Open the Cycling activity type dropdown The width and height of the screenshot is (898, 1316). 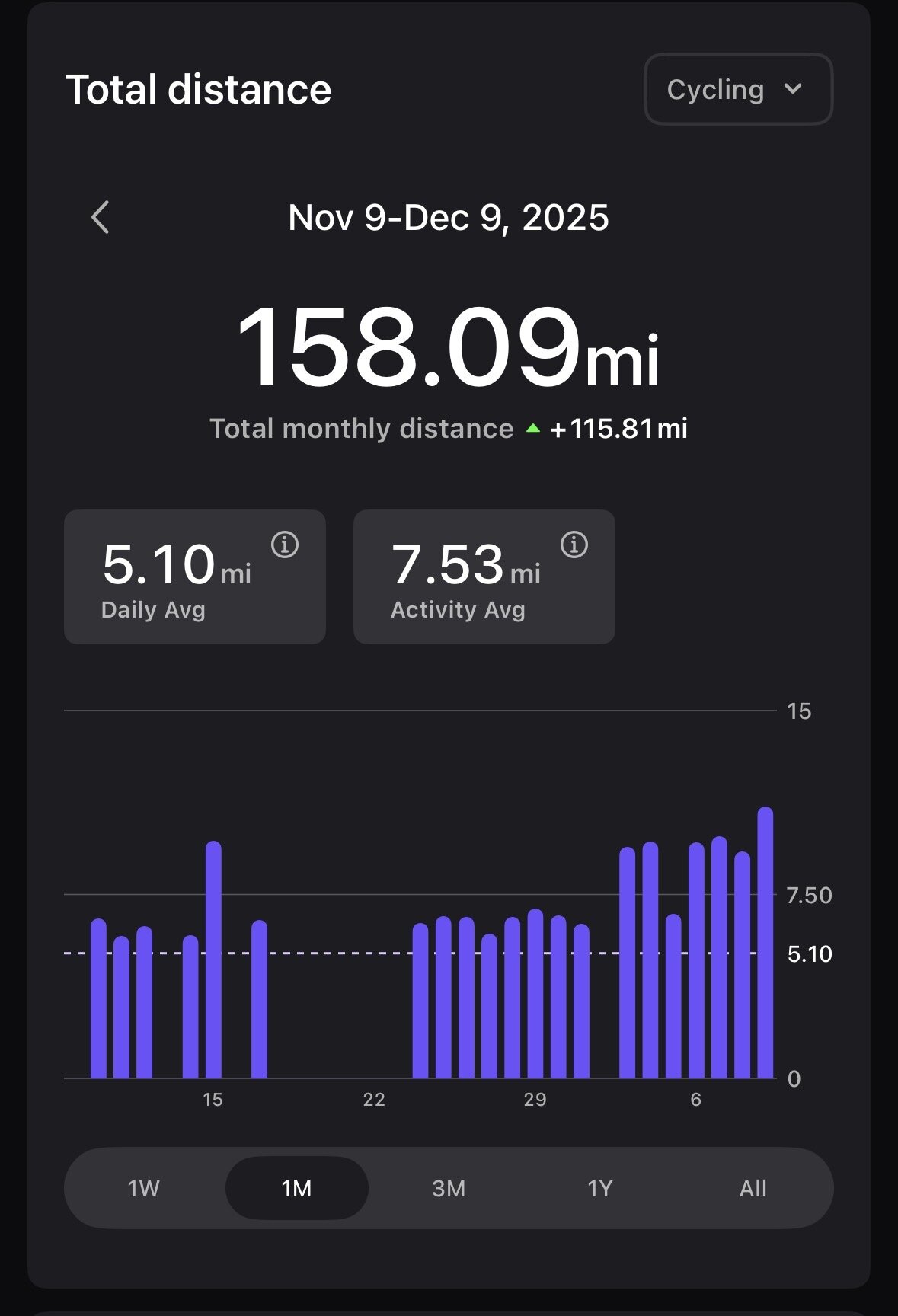737,89
